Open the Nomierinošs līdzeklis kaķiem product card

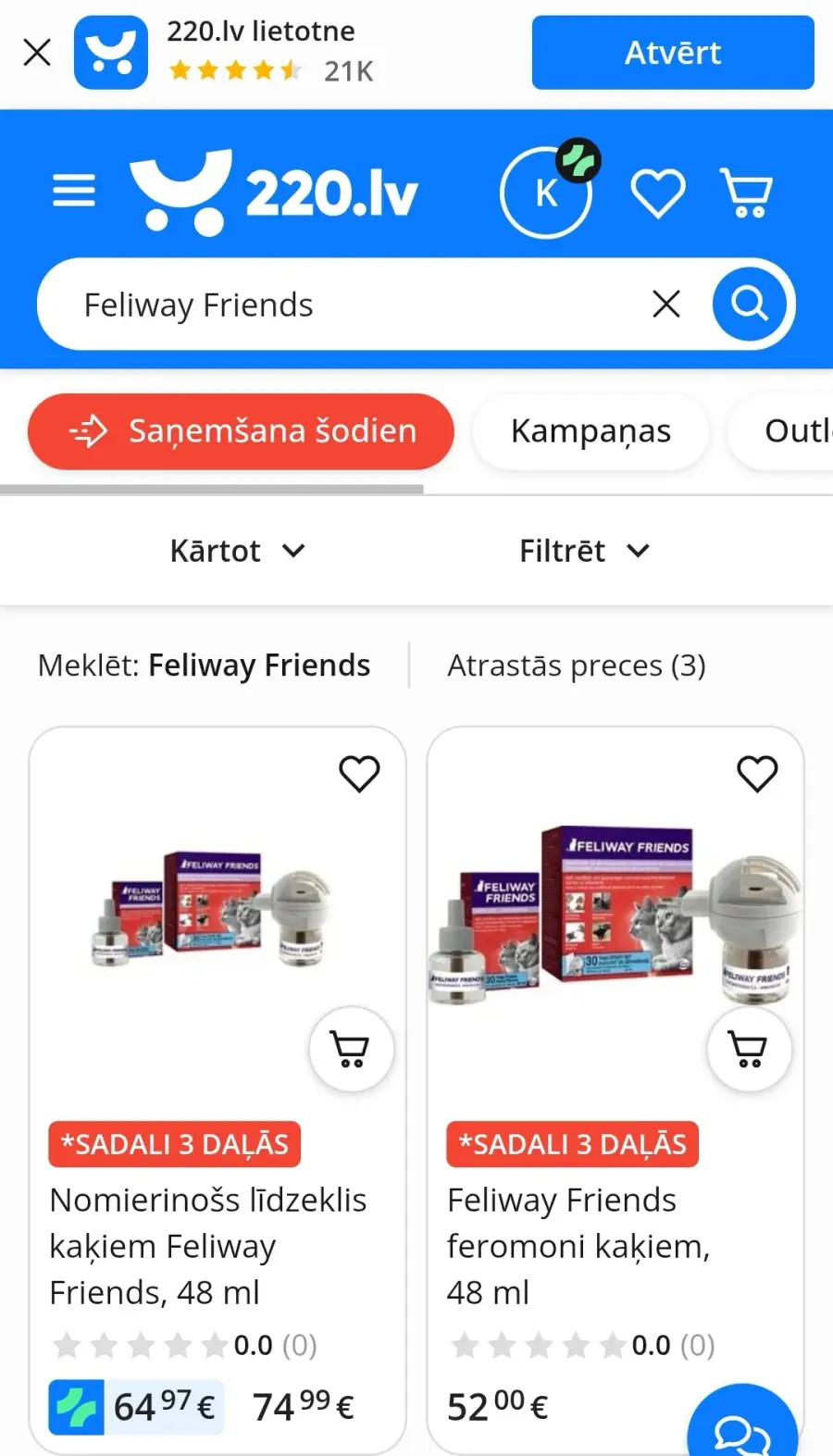click(207, 1245)
